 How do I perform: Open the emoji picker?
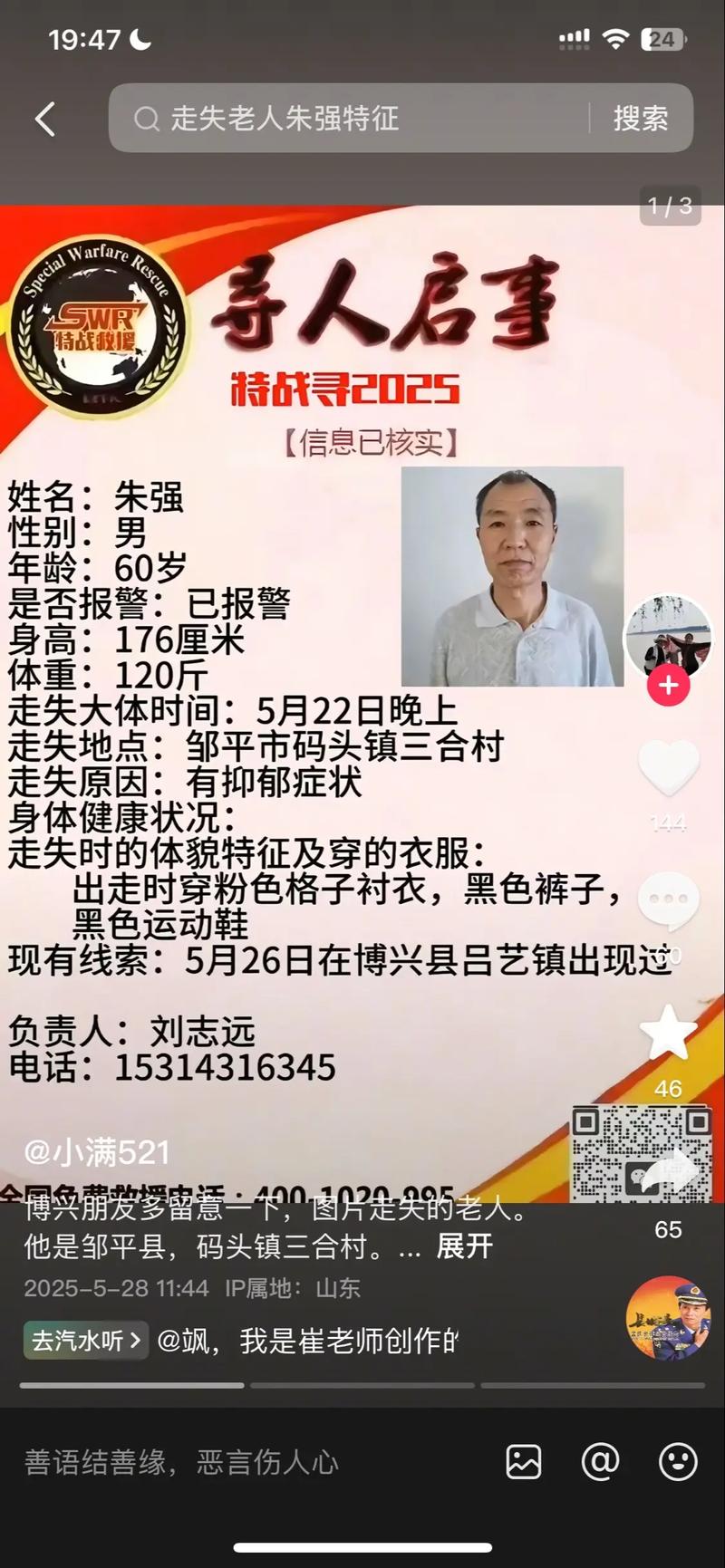(x=677, y=1462)
